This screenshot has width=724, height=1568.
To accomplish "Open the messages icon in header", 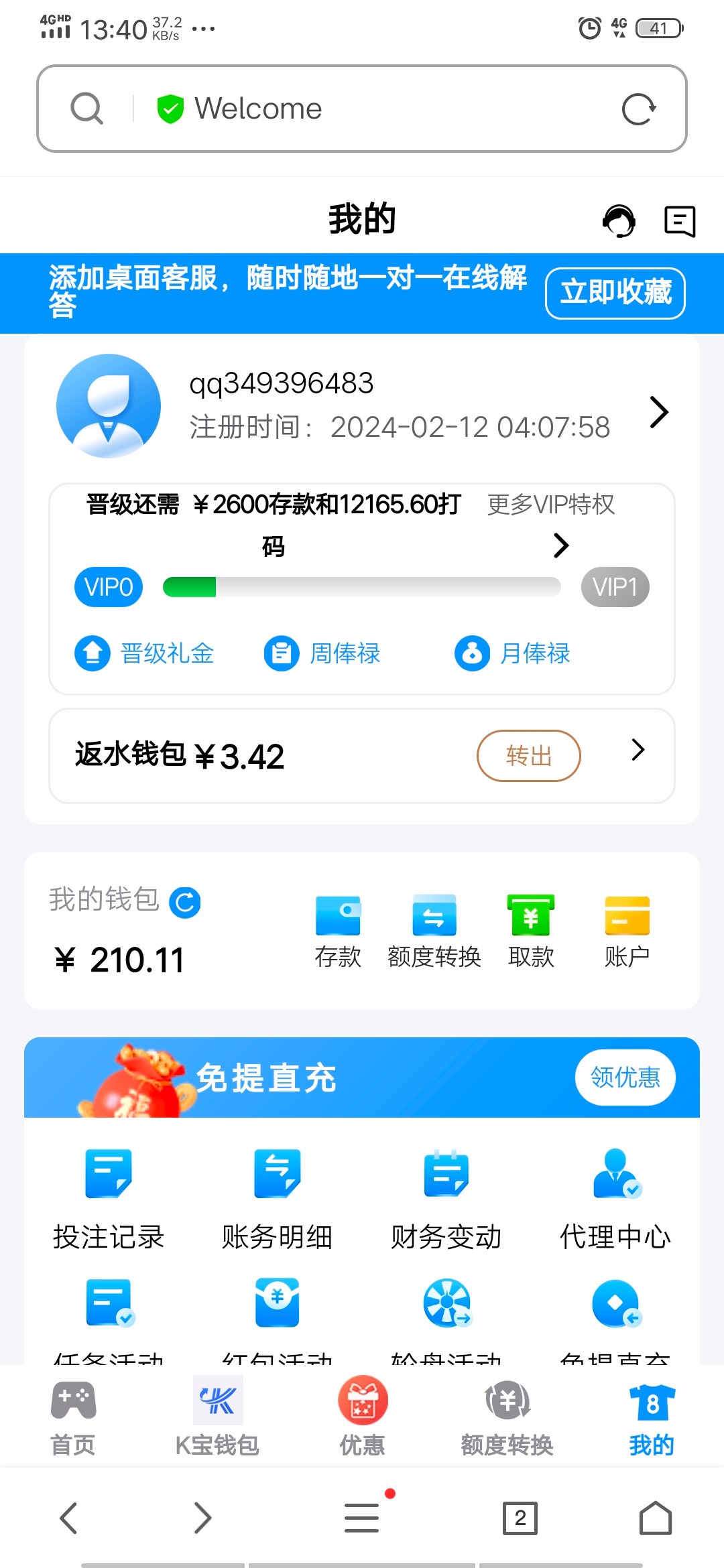I will [679, 221].
